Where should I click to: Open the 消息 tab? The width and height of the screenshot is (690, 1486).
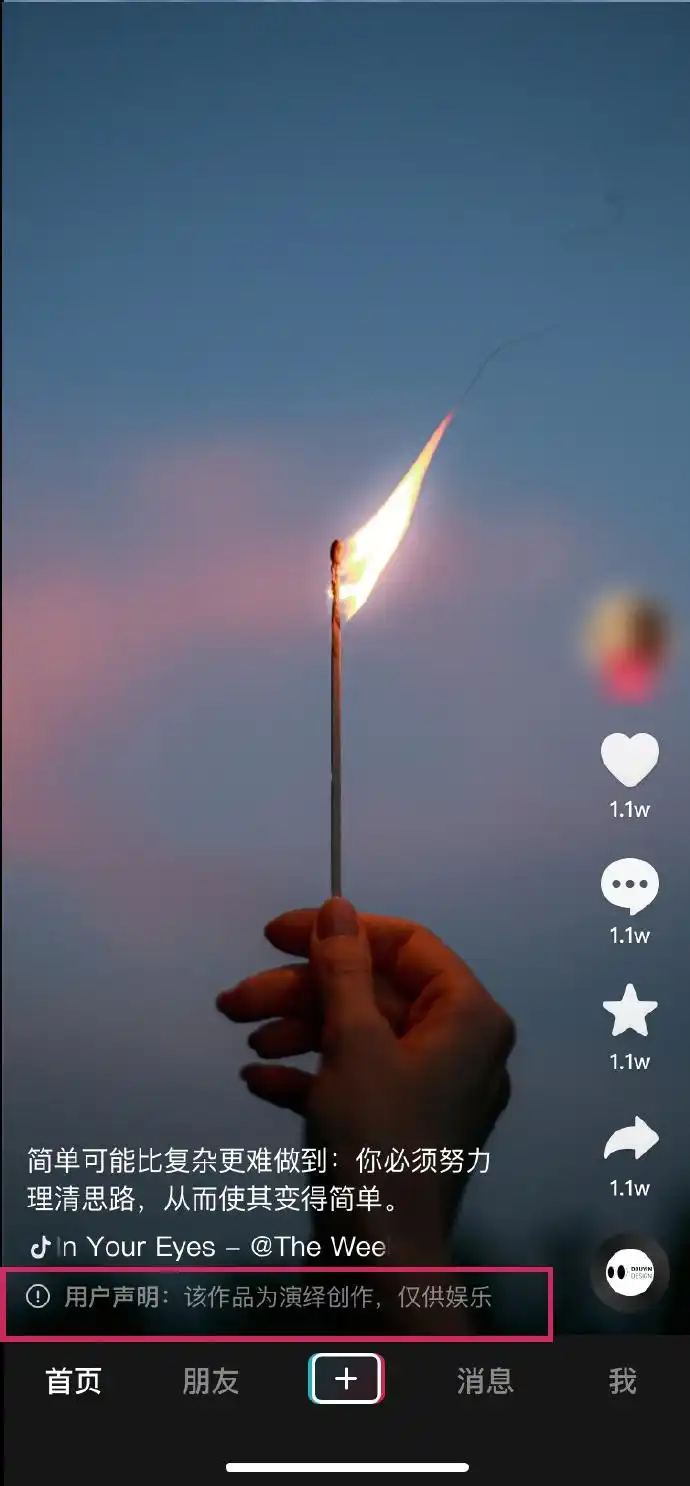click(485, 1381)
